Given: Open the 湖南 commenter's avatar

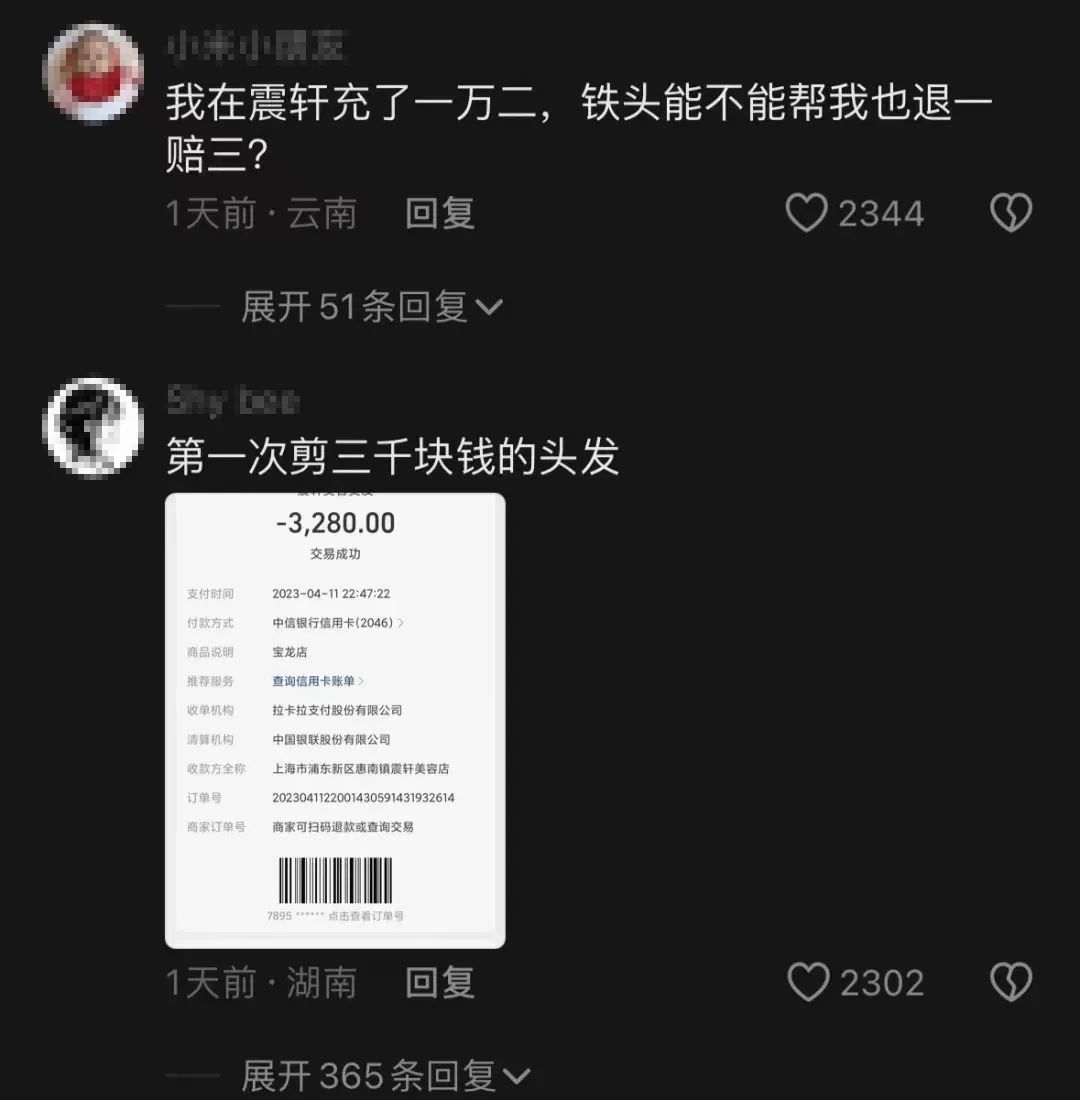Looking at the screenshot, I should pos(93,427).
